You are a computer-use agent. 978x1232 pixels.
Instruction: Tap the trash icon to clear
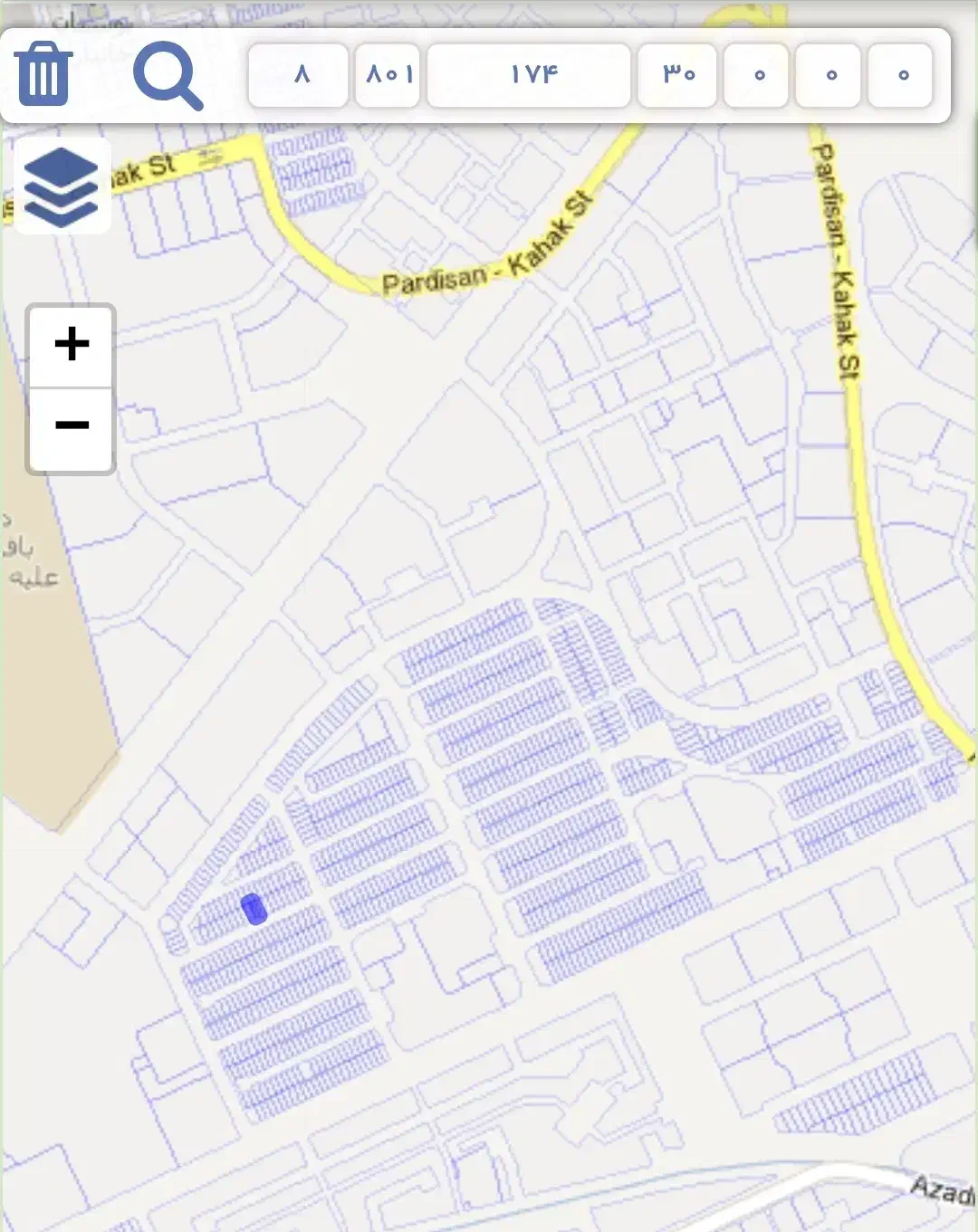(x=43, y=74)
